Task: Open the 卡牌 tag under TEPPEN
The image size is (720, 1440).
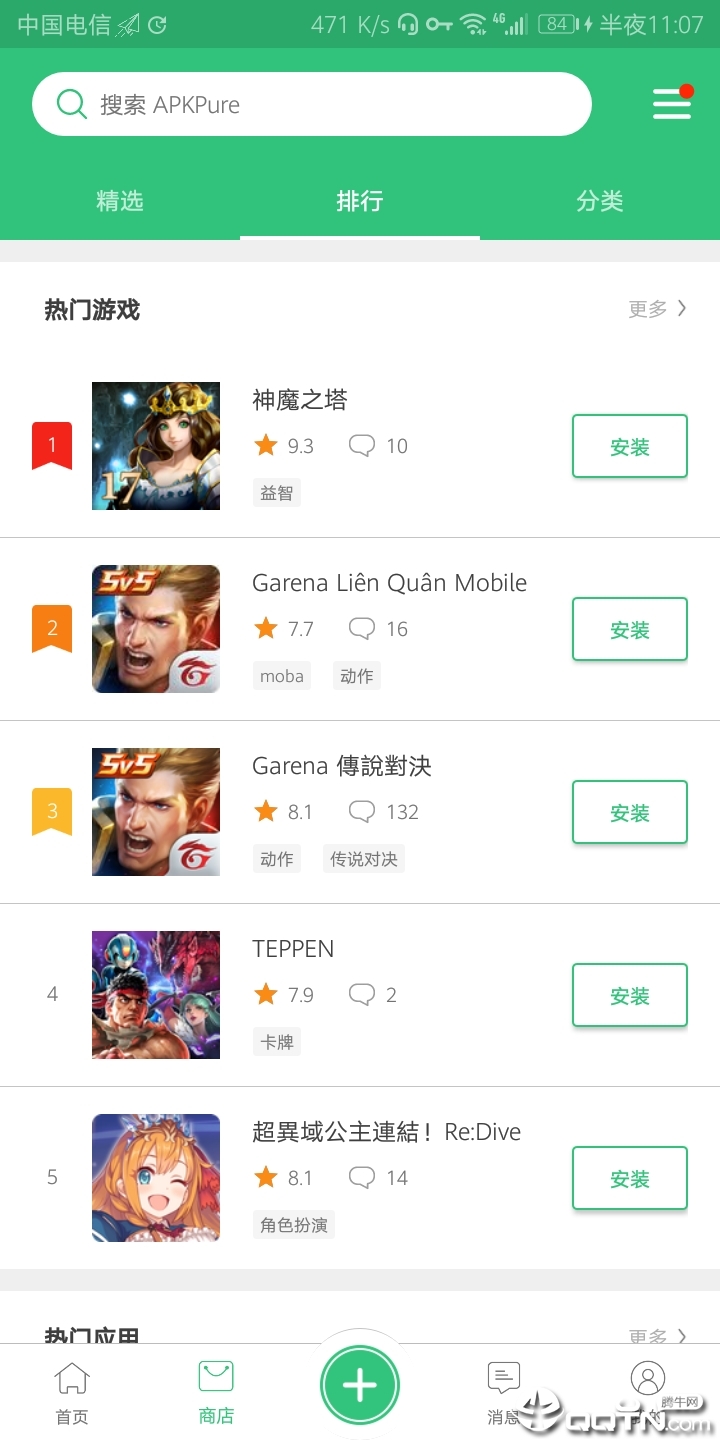Action: 277,1042
